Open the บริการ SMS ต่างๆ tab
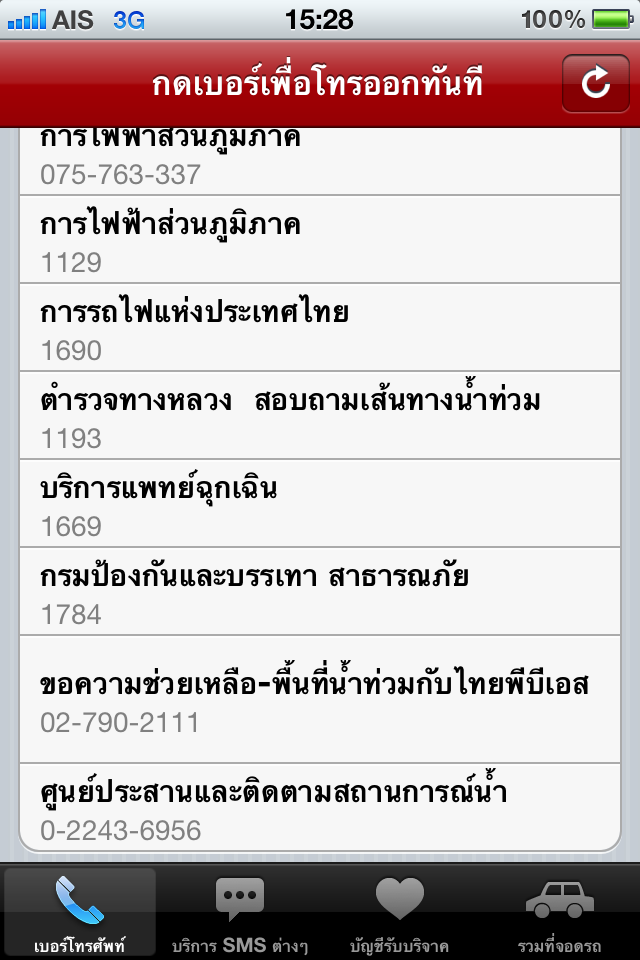The height and width of the screenshot is (960, 640). pos(240,912)
